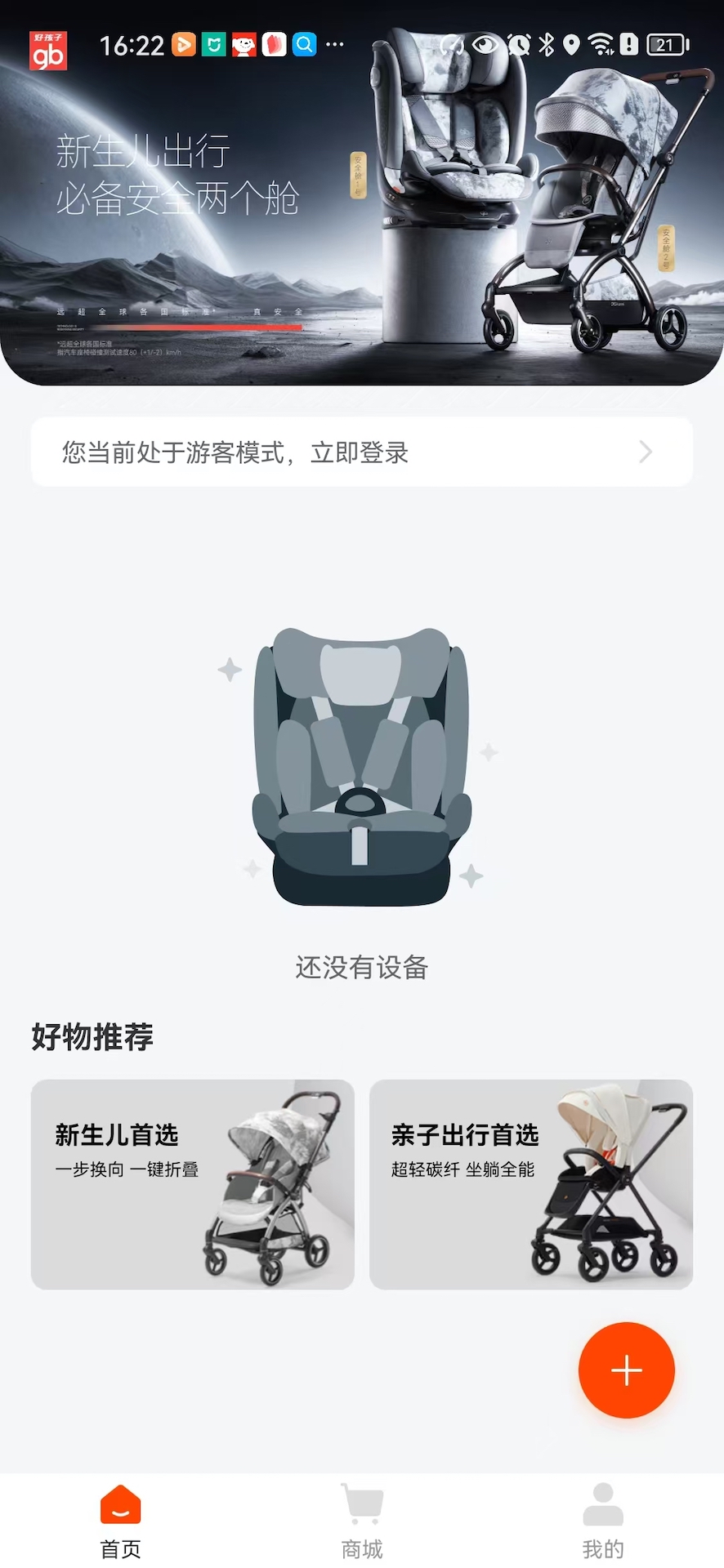The width and height of the screenshot is (724, 1568).
Task: Tap the do-not-disturb exclamation status icon
Action: pos(628,45)
